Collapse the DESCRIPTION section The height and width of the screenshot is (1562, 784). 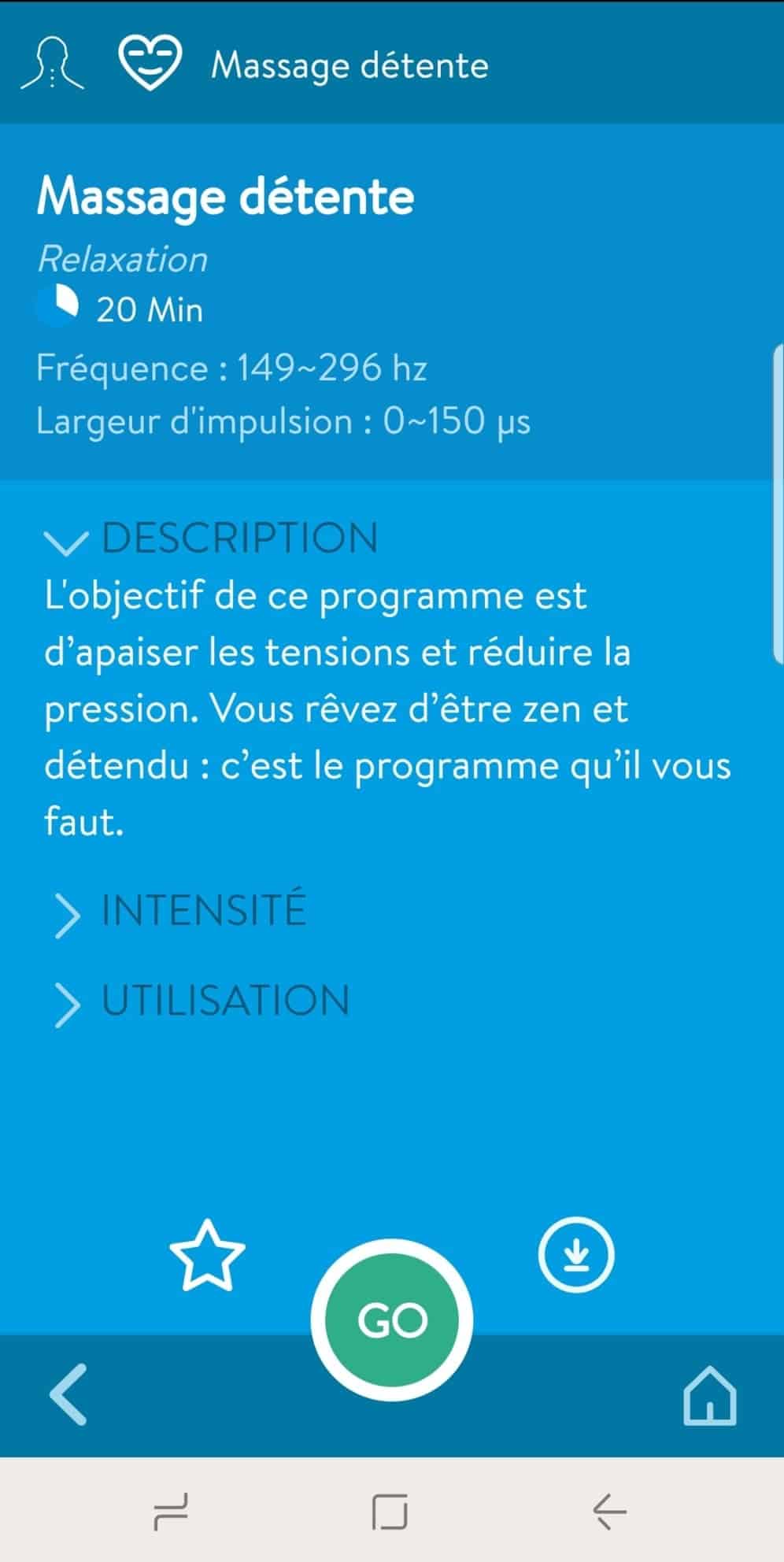tap(211, 538)
